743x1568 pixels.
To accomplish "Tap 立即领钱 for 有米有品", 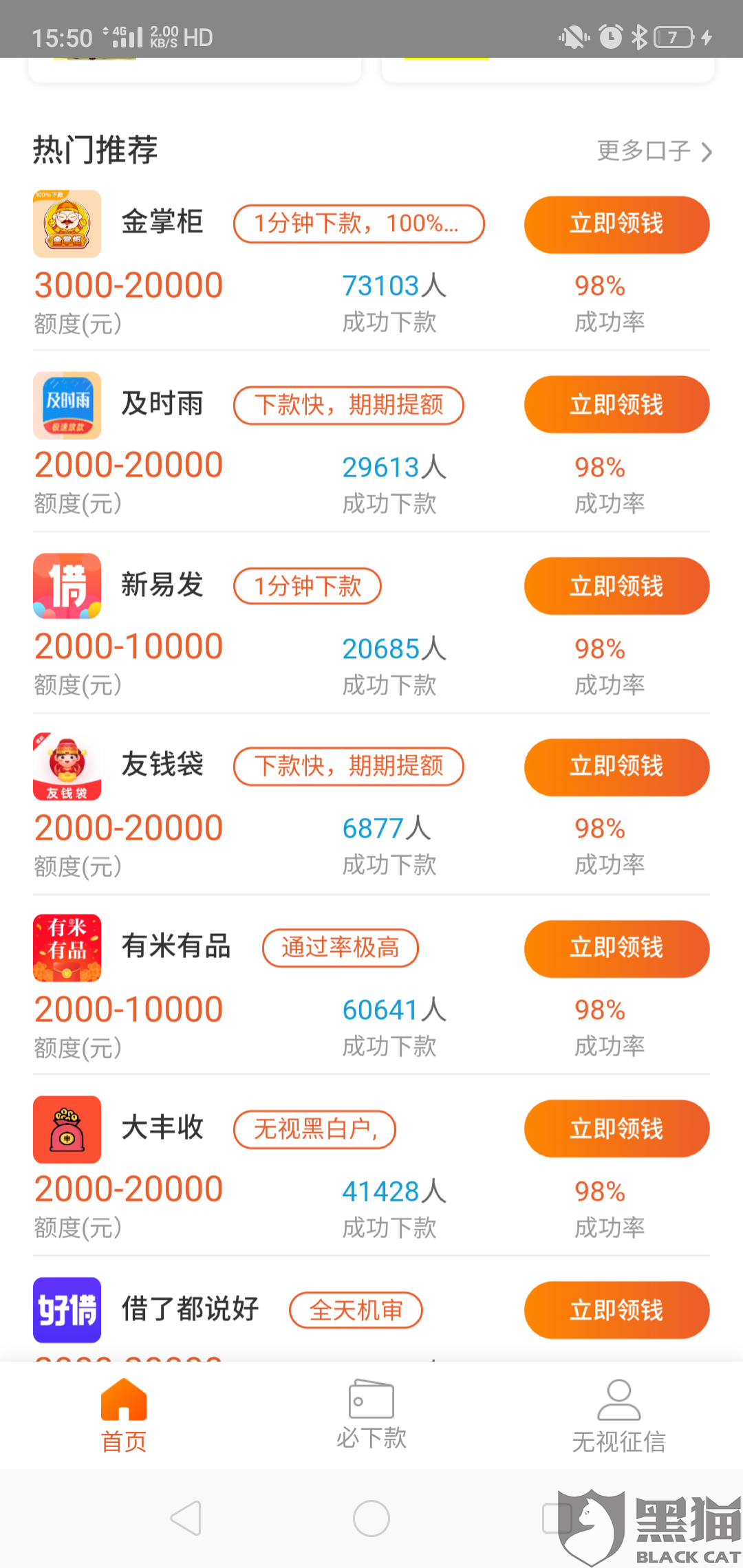I will coord(616,948).
